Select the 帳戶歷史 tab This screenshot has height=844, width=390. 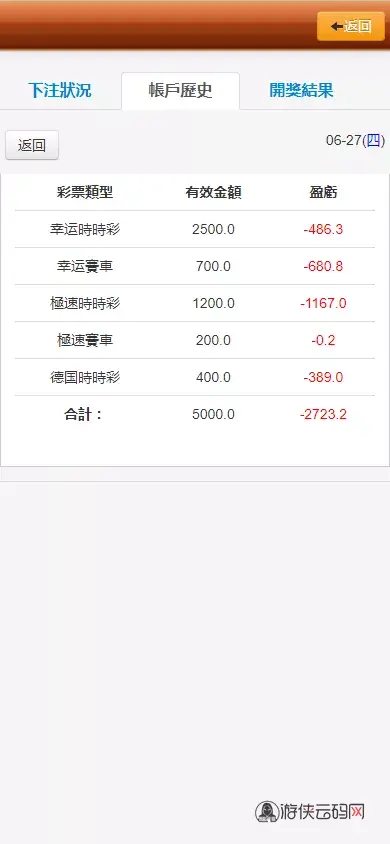(x=180, y=90)
